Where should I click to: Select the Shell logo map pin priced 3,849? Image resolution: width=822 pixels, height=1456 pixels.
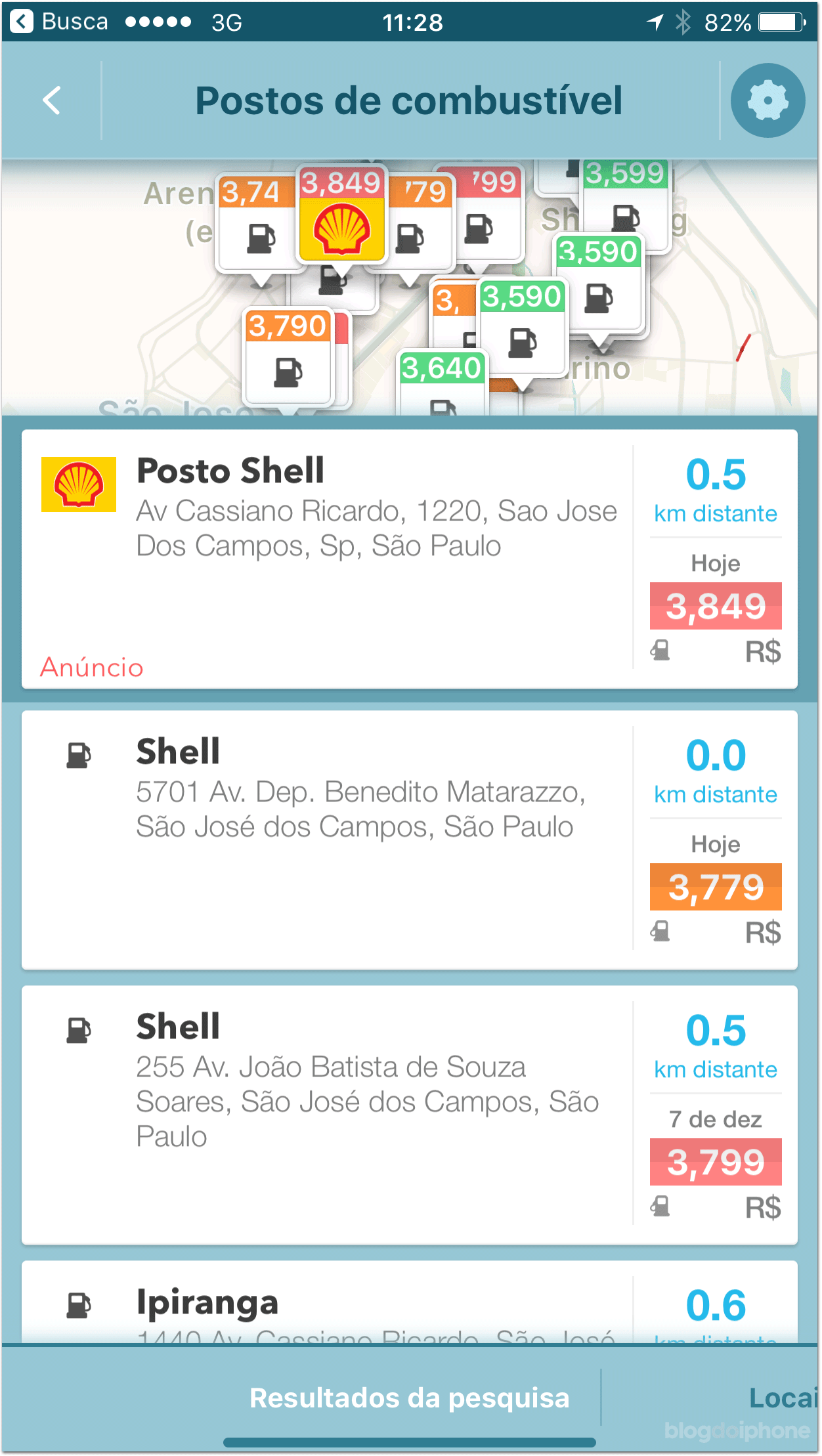(341, 215)
